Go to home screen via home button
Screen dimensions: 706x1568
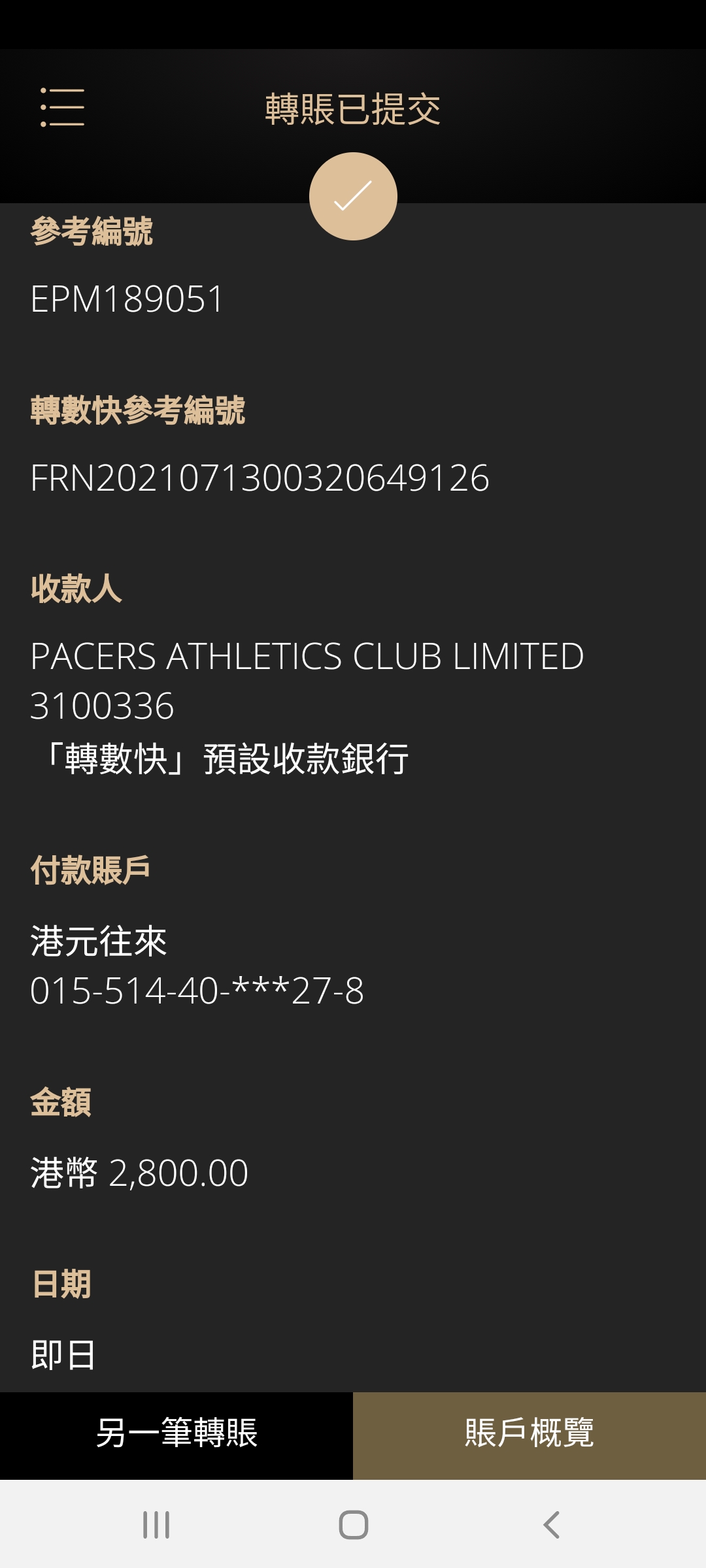point(353,1525)
